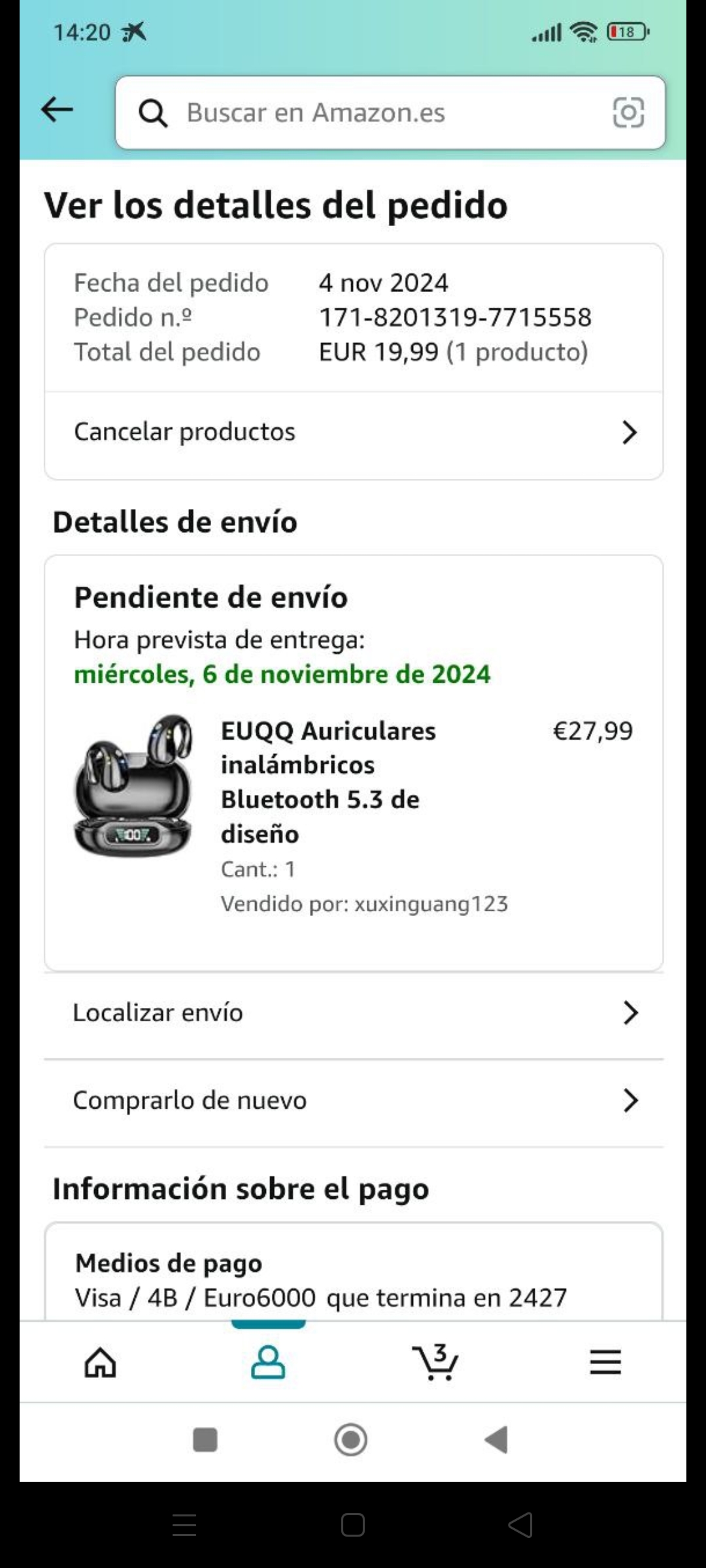This screenshot has height=1568, width=706.
Task: Open Cancelar productos
Action: click(353, 432)
